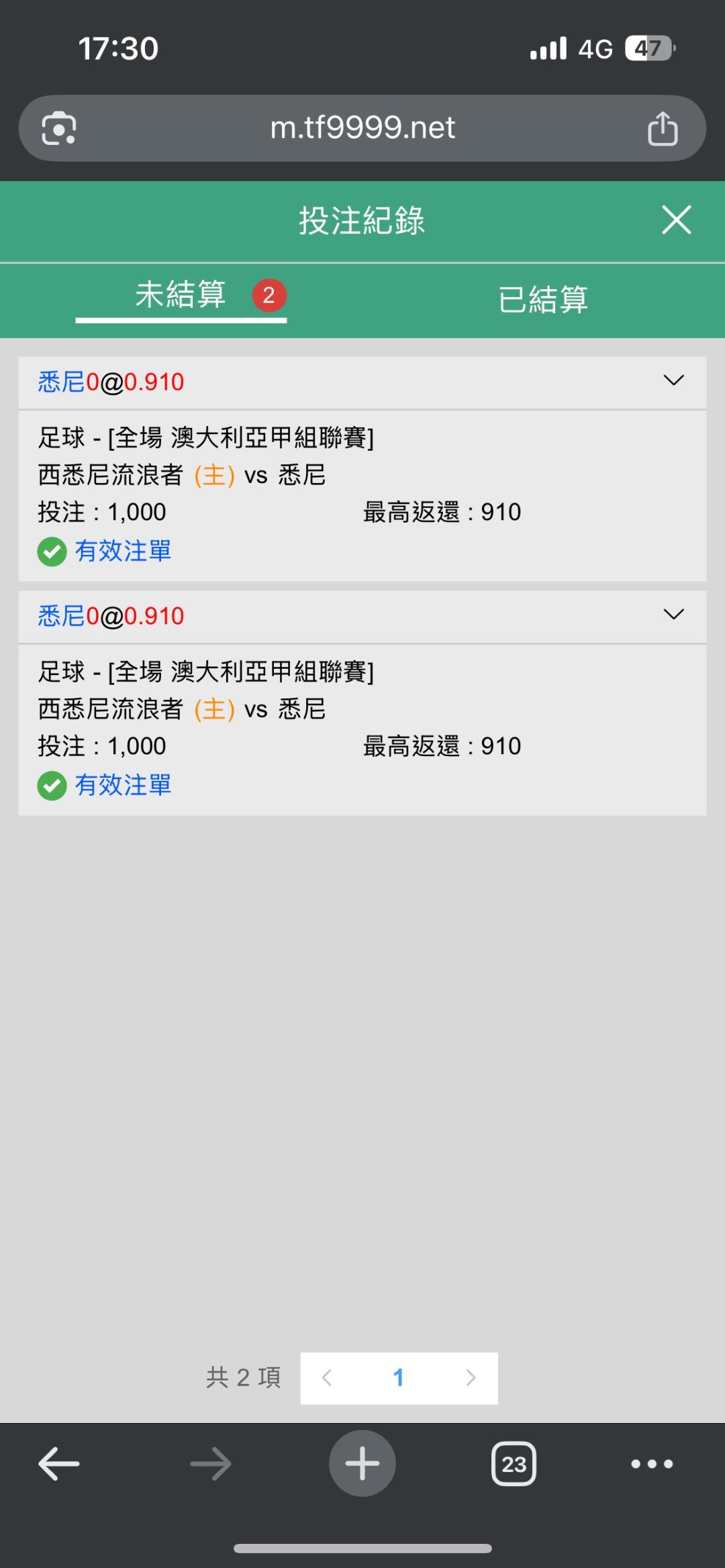Screen dimensions: 725x1568
Task: Go to the previous results page
Action: point(327,1377)
